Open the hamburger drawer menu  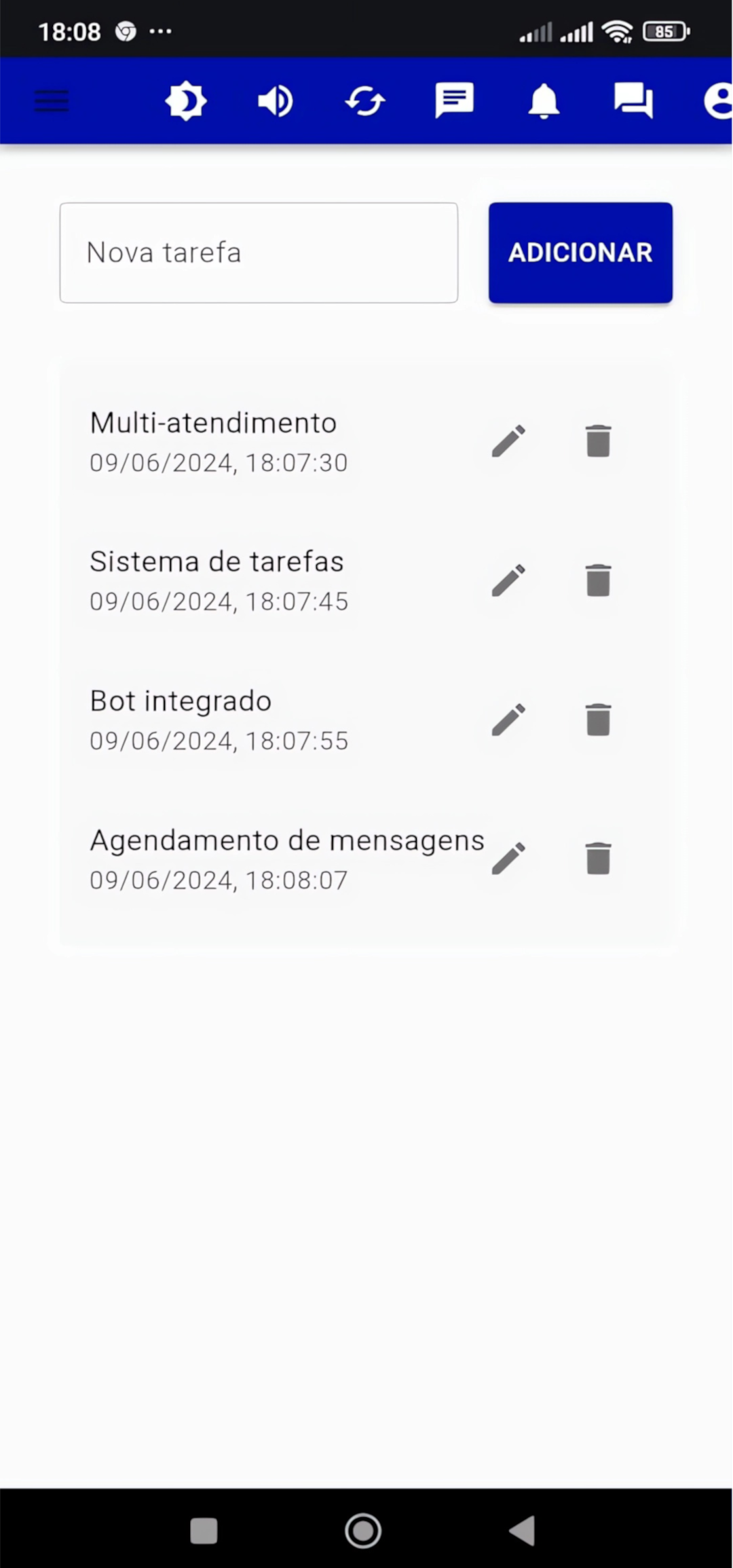[x=52, y=101]
